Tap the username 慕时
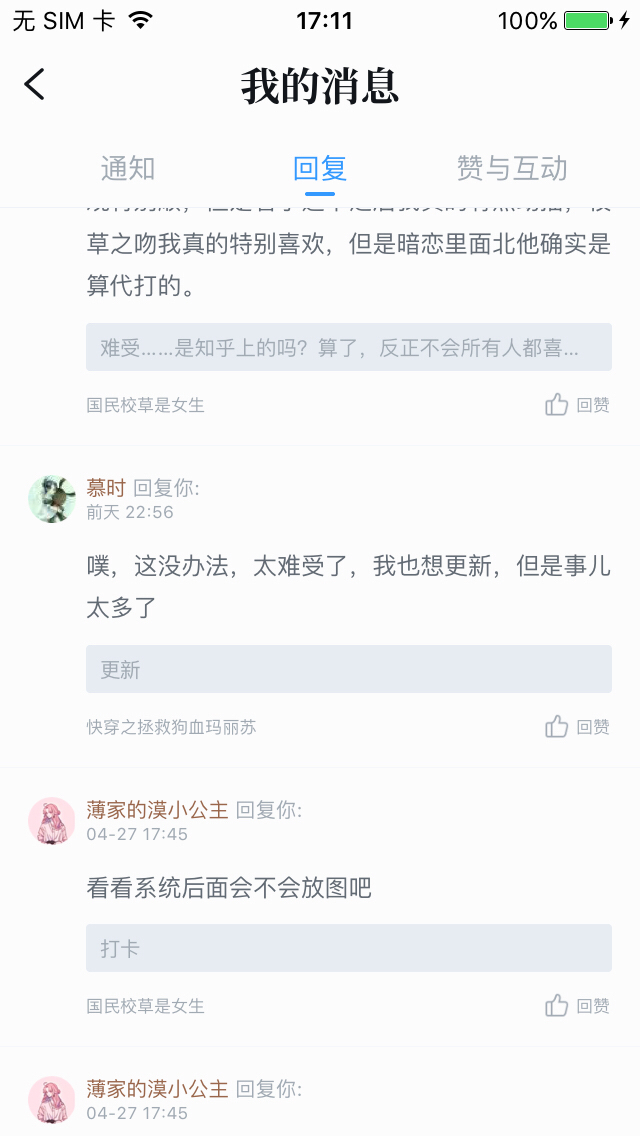640x1136 pixels. (106, 488)
